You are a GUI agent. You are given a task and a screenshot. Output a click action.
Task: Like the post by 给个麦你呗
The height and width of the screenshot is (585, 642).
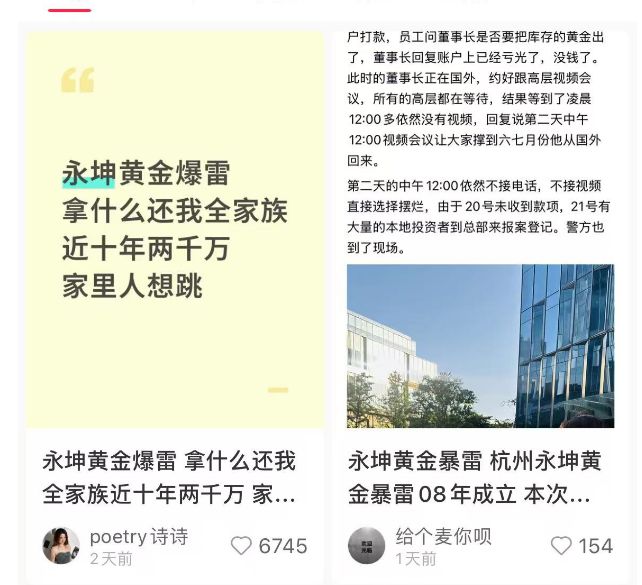pos(562,546)
